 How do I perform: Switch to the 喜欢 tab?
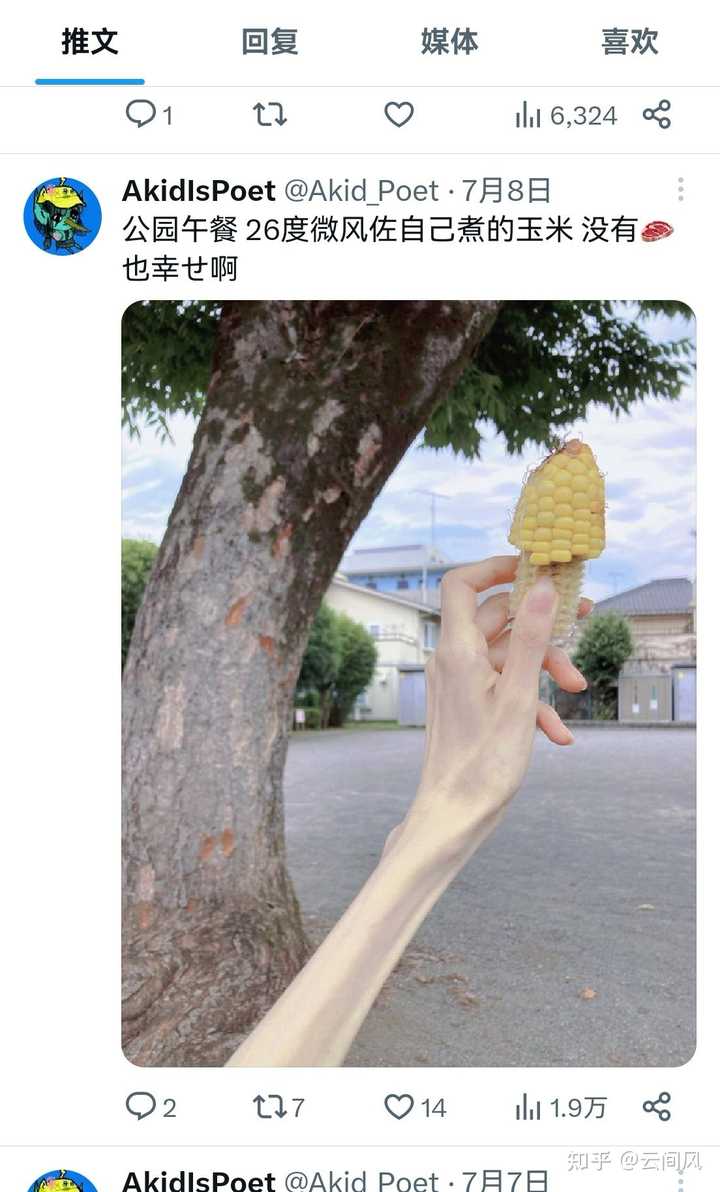pyautogui.click(x=630, y=41)
